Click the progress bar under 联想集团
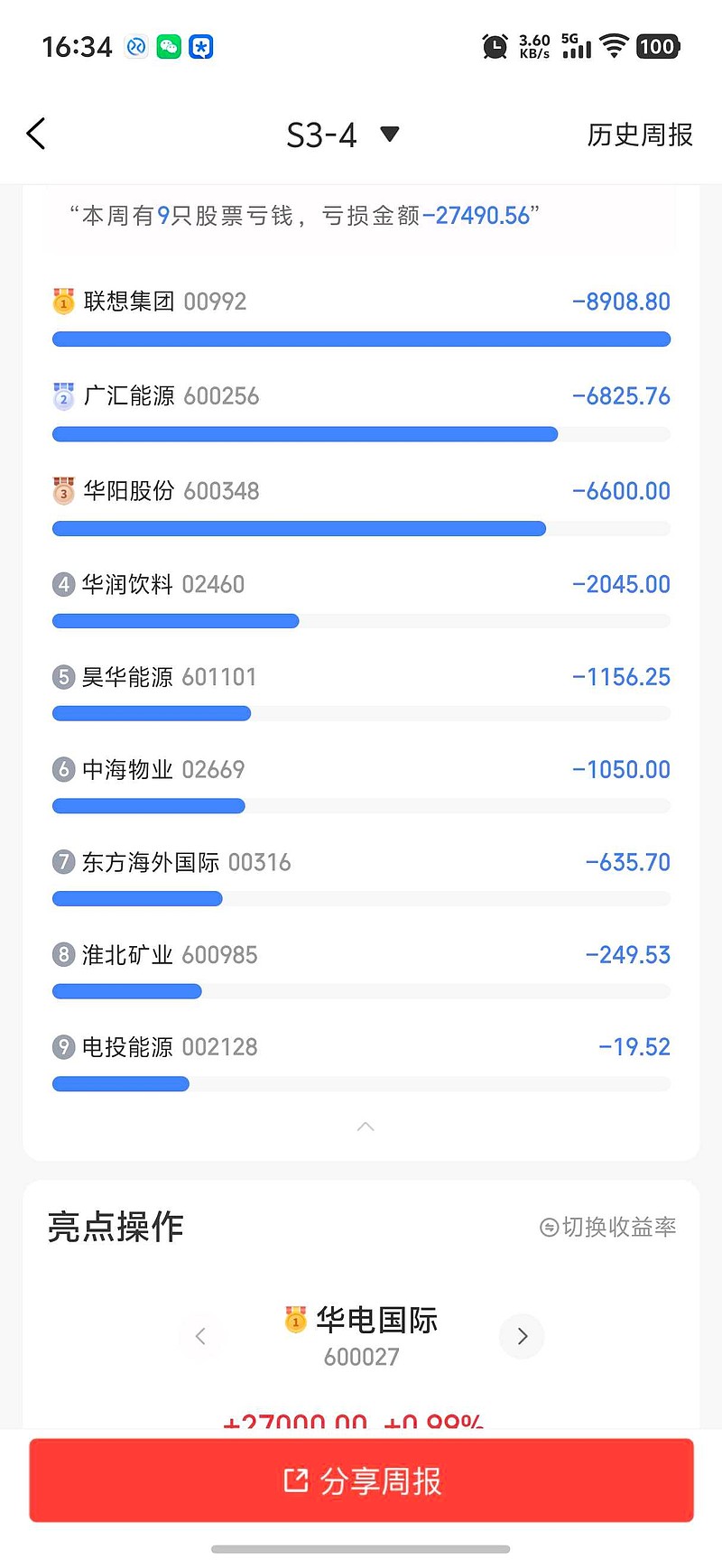This screenshot has height=1568, width=722. [361, 339]
